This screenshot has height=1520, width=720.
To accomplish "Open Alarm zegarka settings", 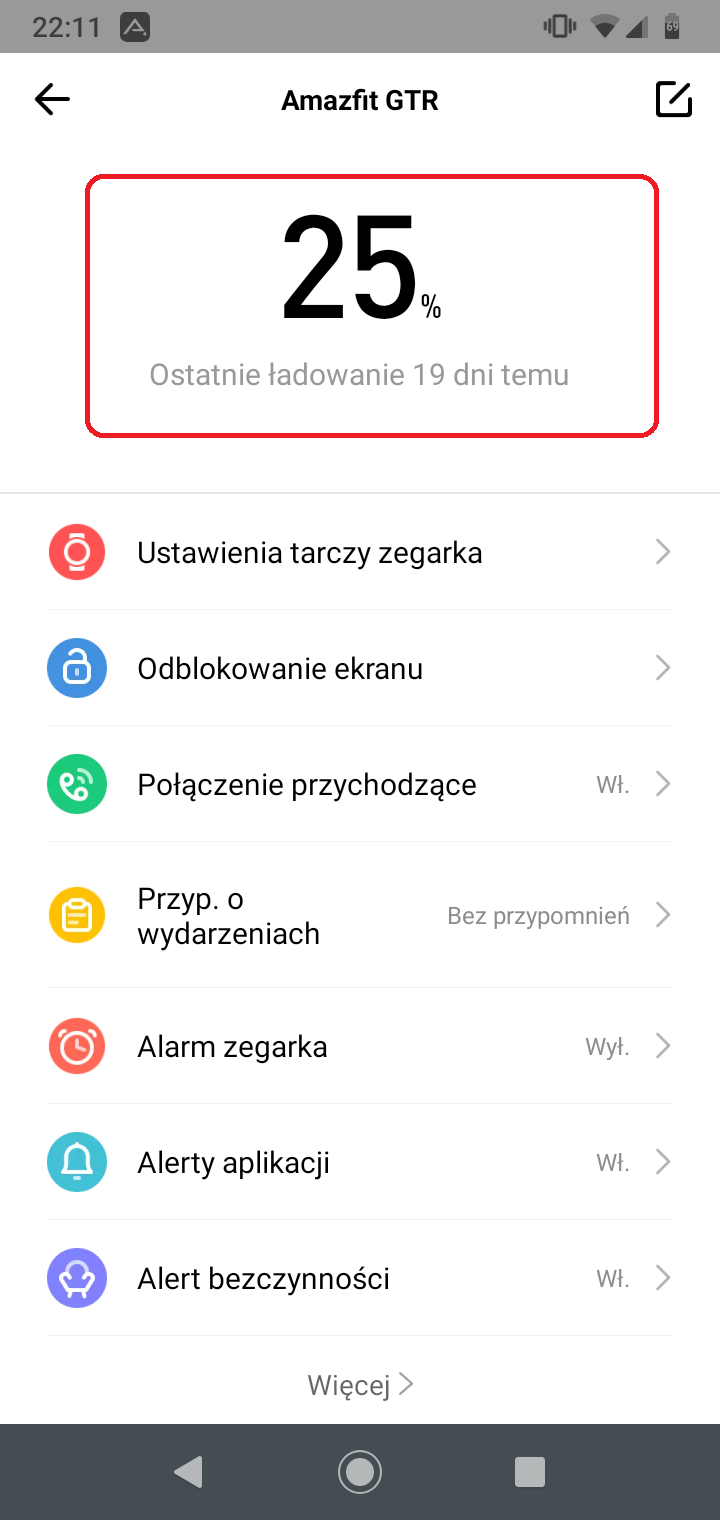I will click(360, 1046).
